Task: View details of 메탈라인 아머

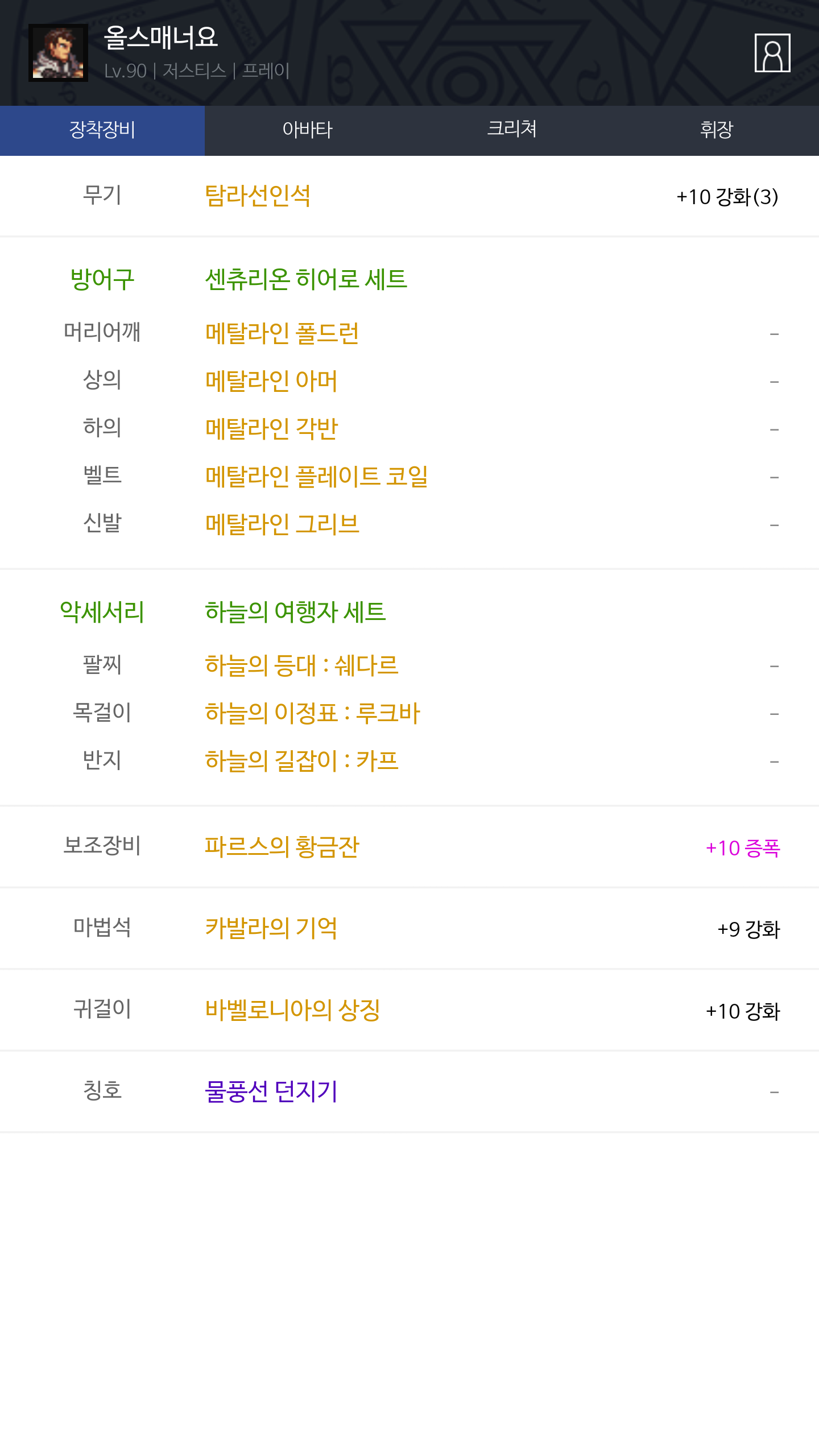Action: 271,381
